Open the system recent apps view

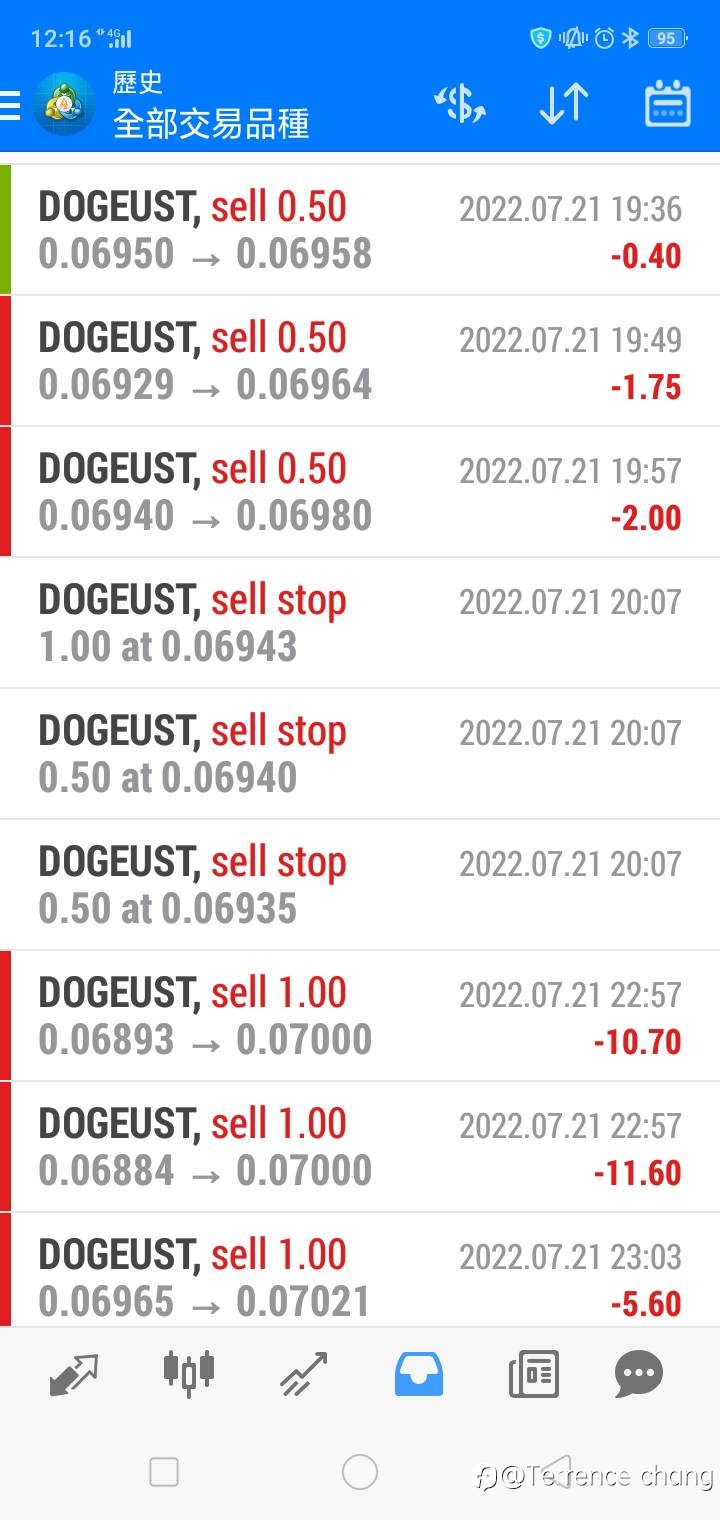(164, 1472)
